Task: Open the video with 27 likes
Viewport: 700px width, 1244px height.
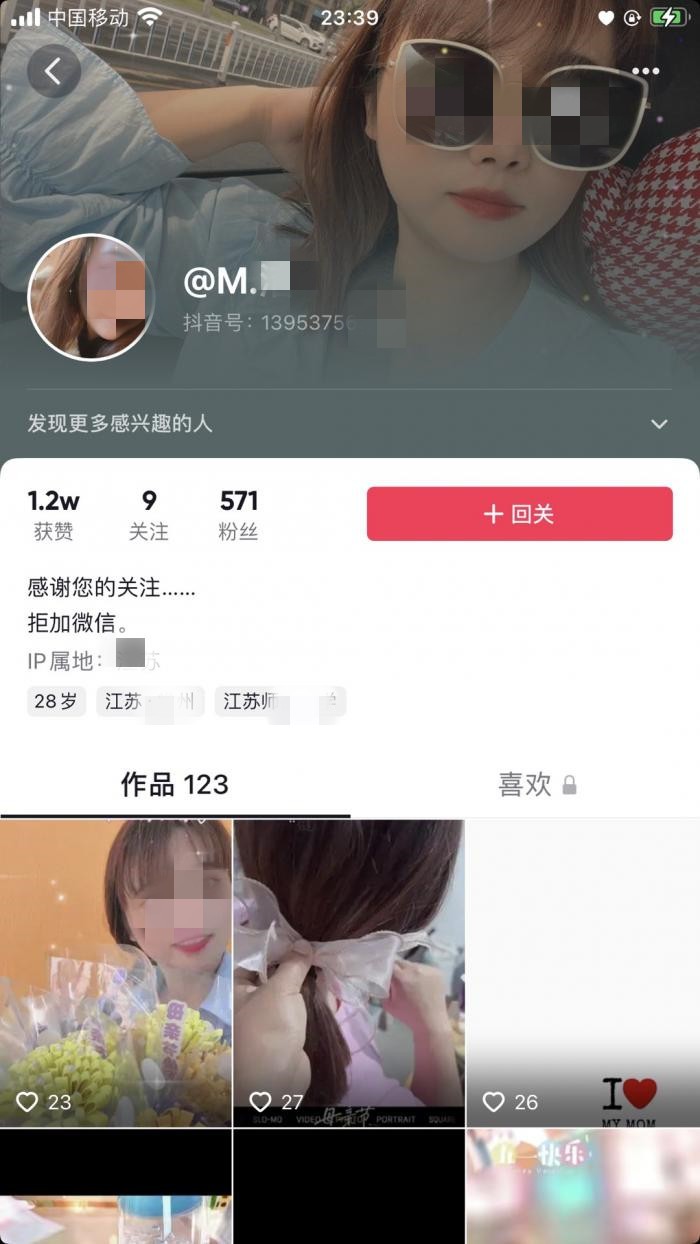Action: (348, 970)
